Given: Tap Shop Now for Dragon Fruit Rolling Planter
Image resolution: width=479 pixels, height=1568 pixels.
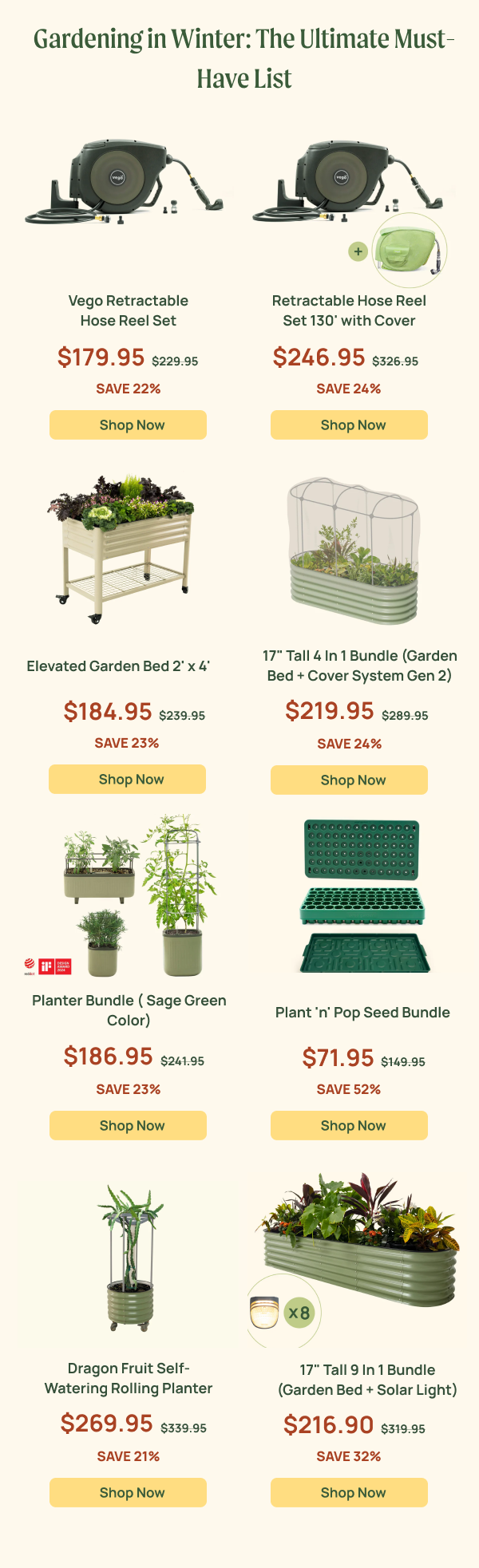Looking at the screenshot, I should pyautogui.click(x=128, y=1492).
